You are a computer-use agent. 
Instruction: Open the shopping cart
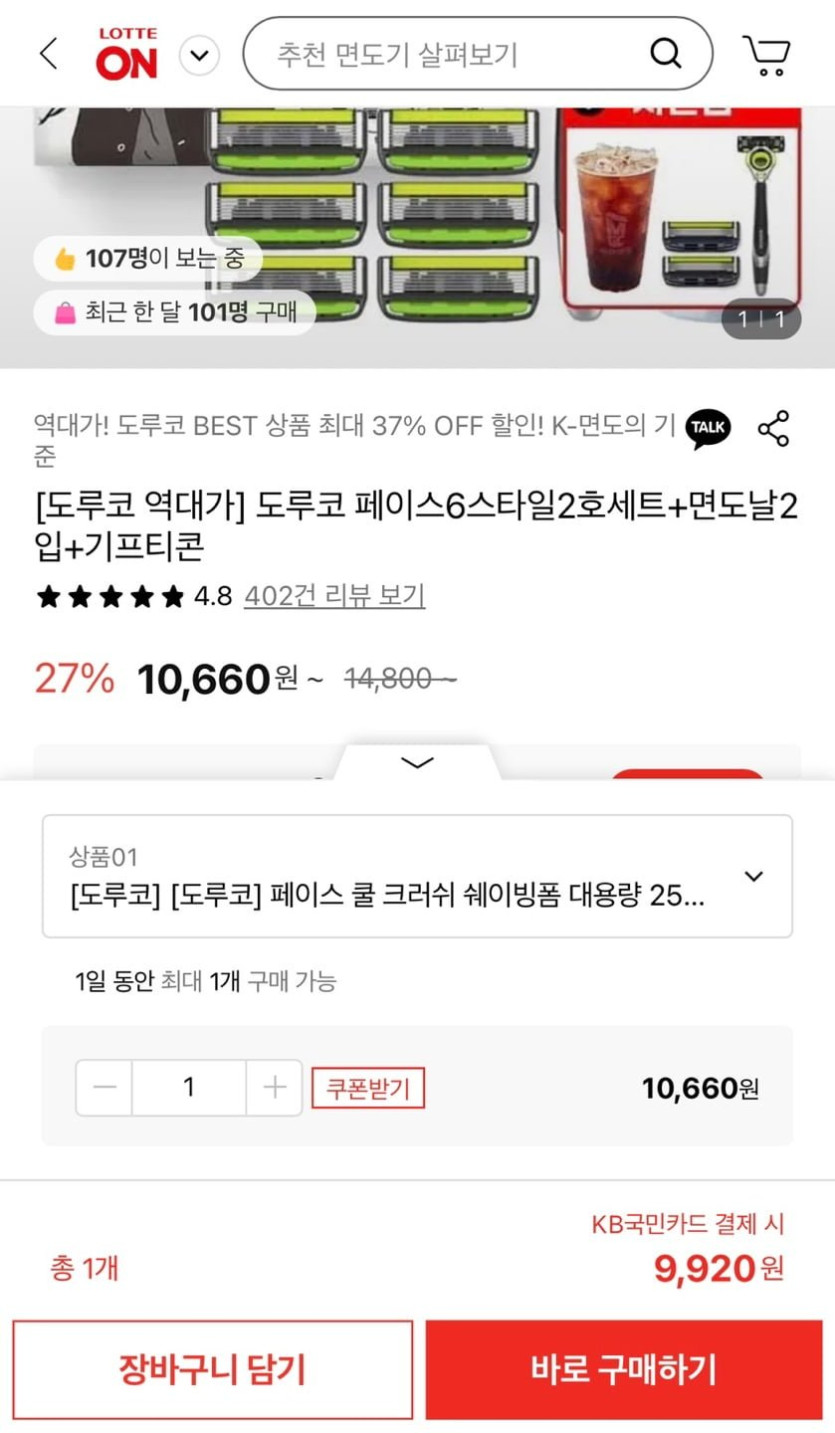766,55
